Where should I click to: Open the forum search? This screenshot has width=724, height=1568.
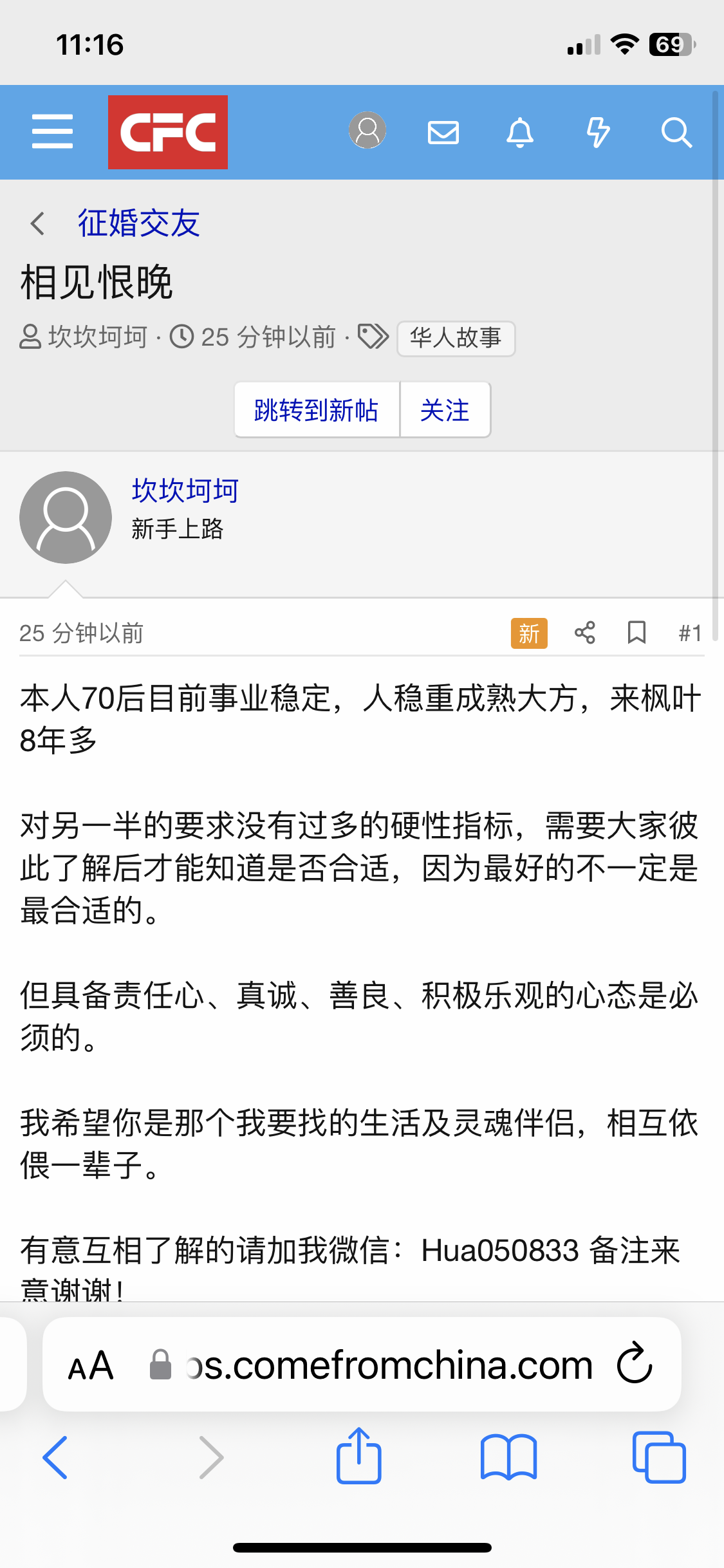[676, 133]
